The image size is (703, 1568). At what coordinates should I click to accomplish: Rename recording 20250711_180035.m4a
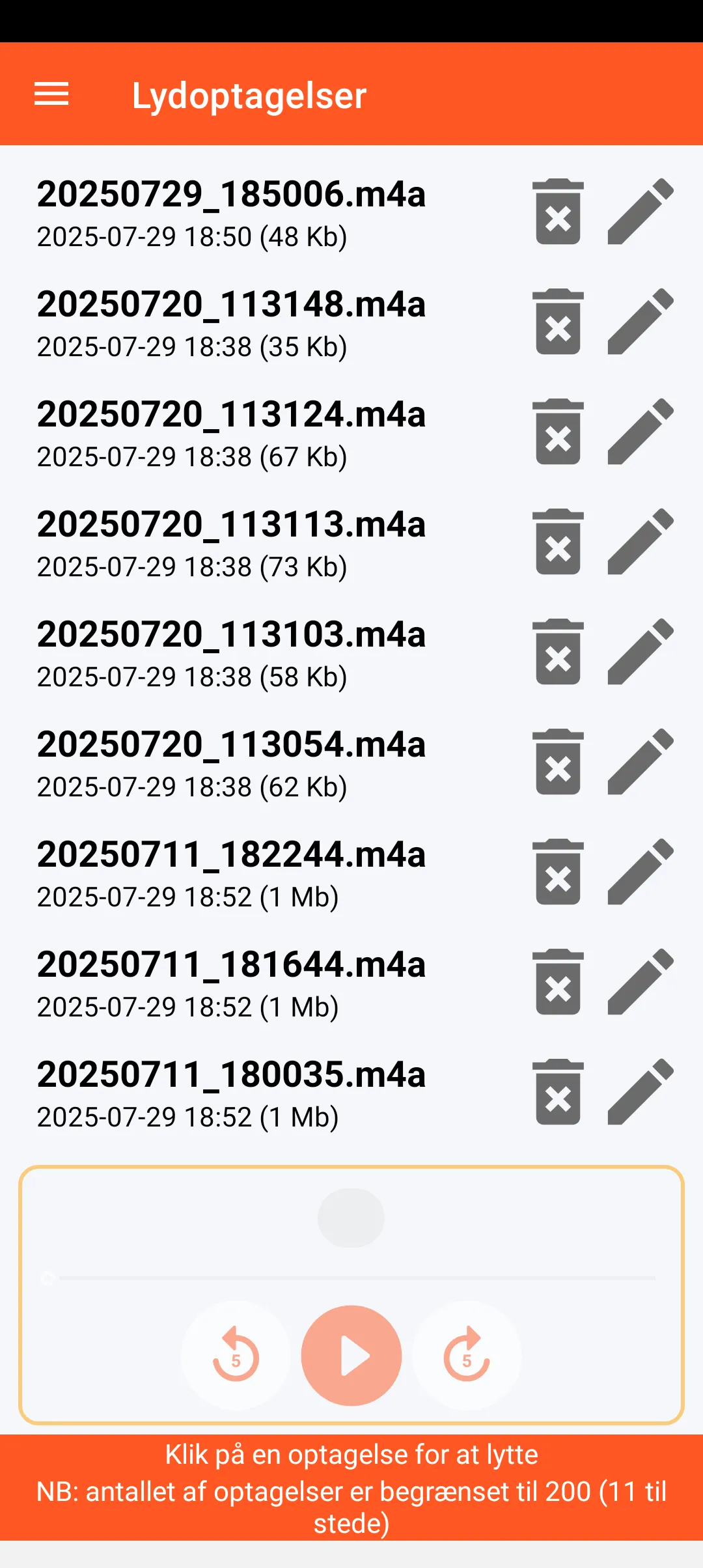pos(641,1092)
